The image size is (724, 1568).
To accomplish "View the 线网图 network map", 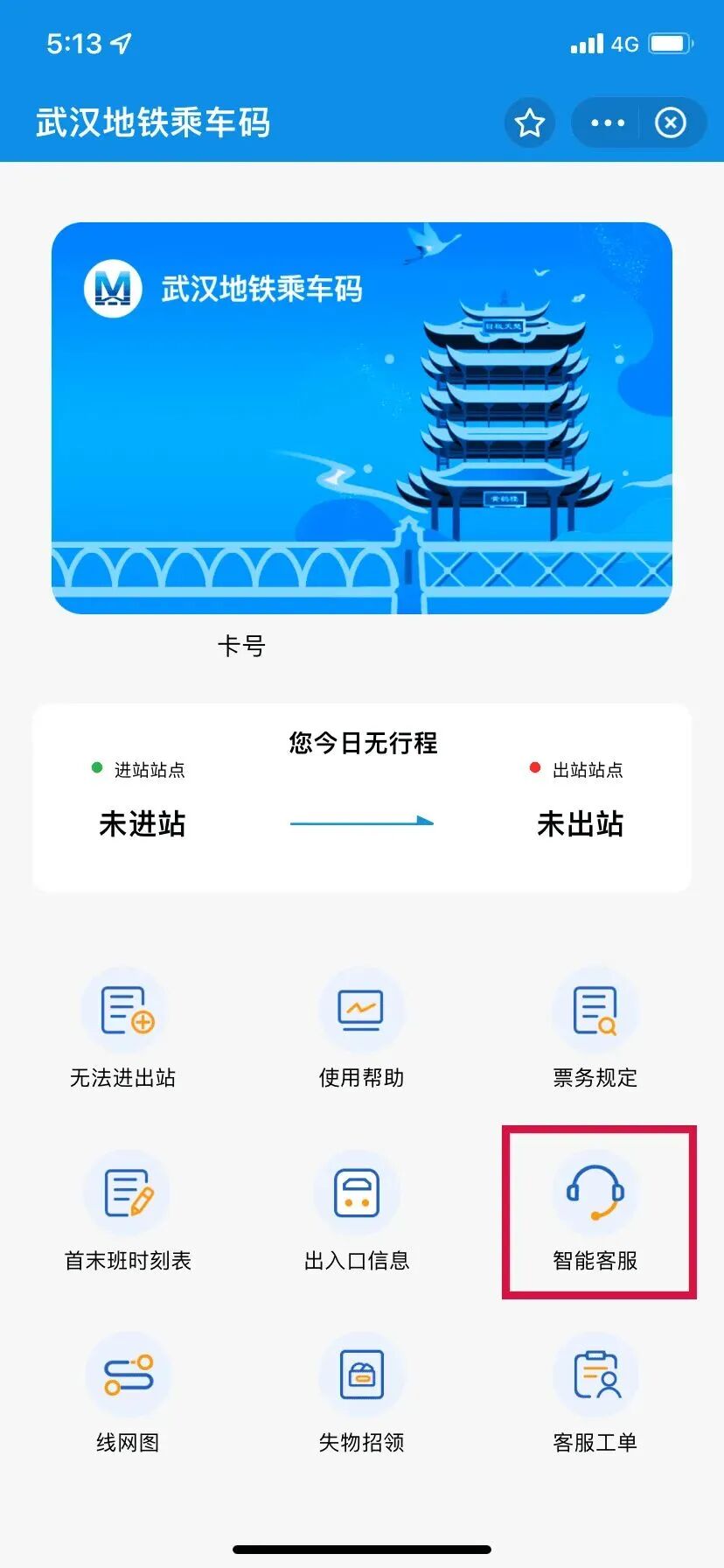I will (128, 1393).
